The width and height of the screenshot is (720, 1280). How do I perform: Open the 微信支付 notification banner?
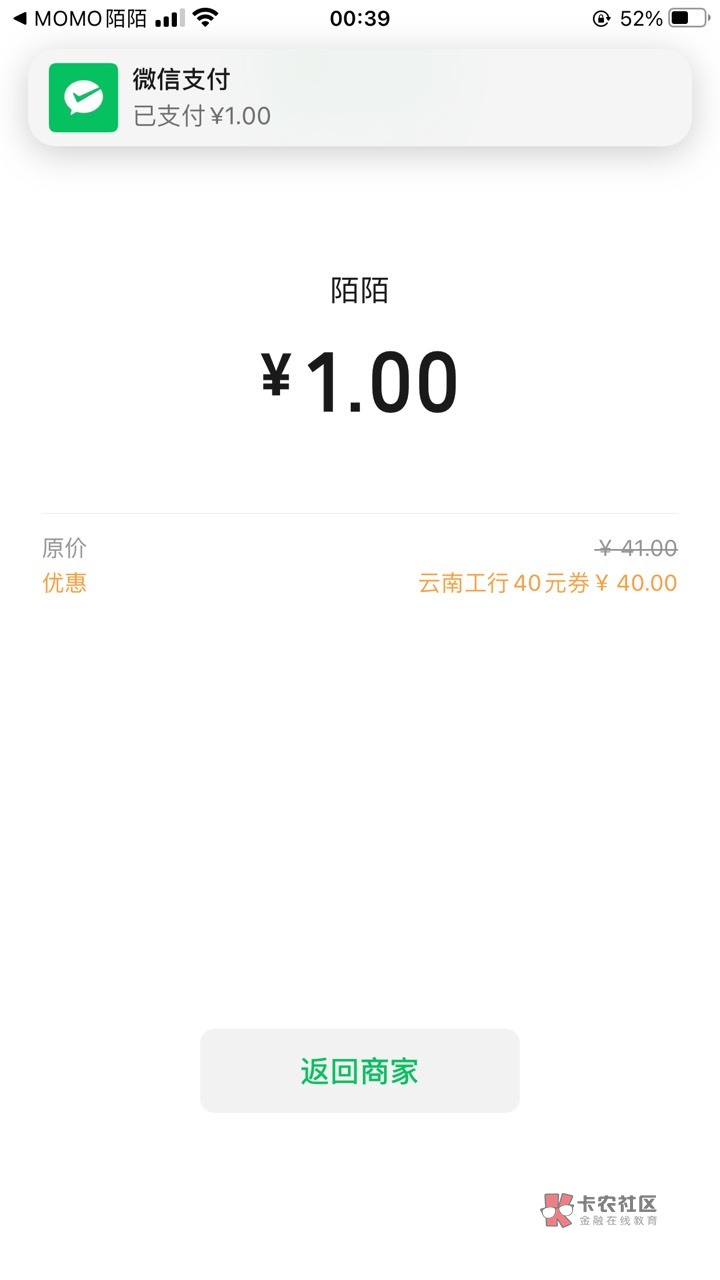359,98
